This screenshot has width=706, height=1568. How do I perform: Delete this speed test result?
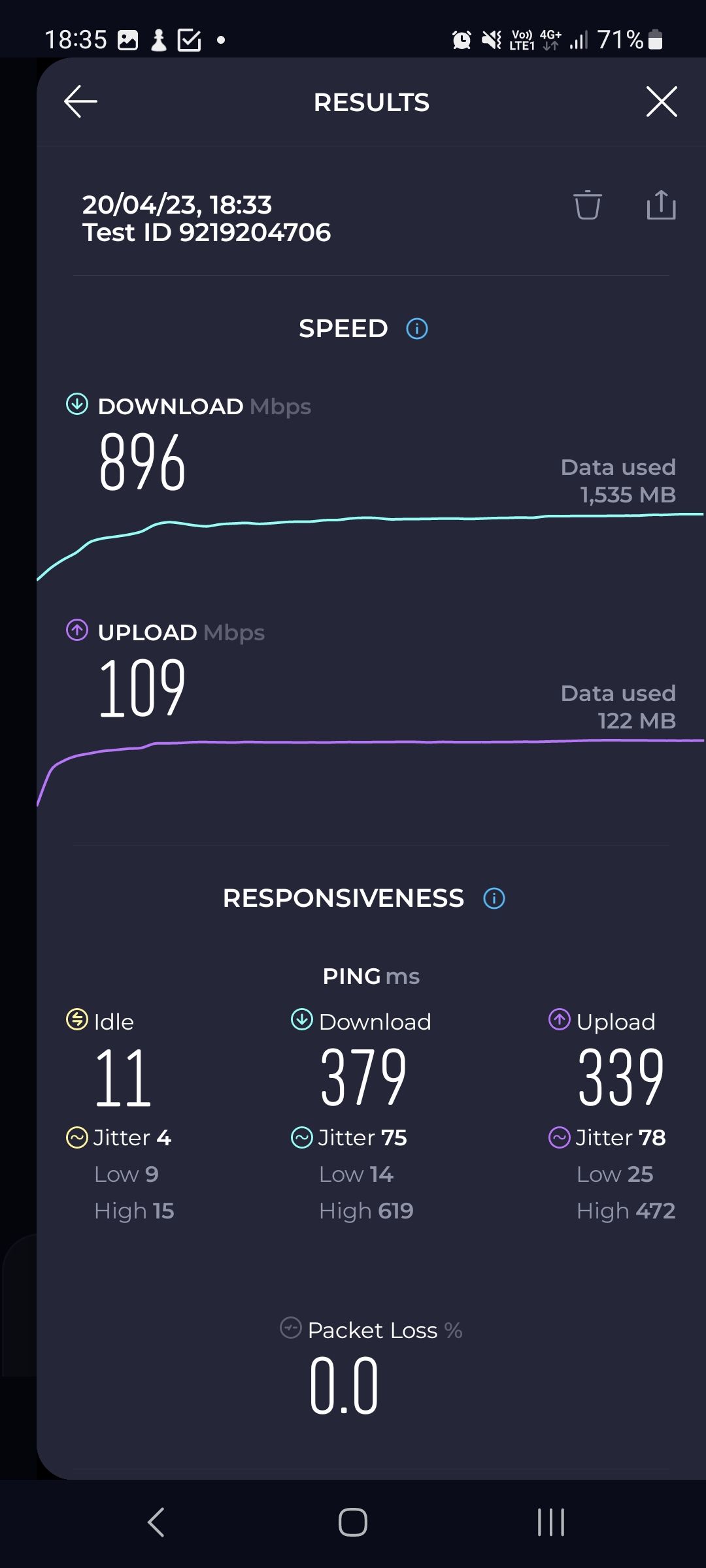[x=587, y=205]
